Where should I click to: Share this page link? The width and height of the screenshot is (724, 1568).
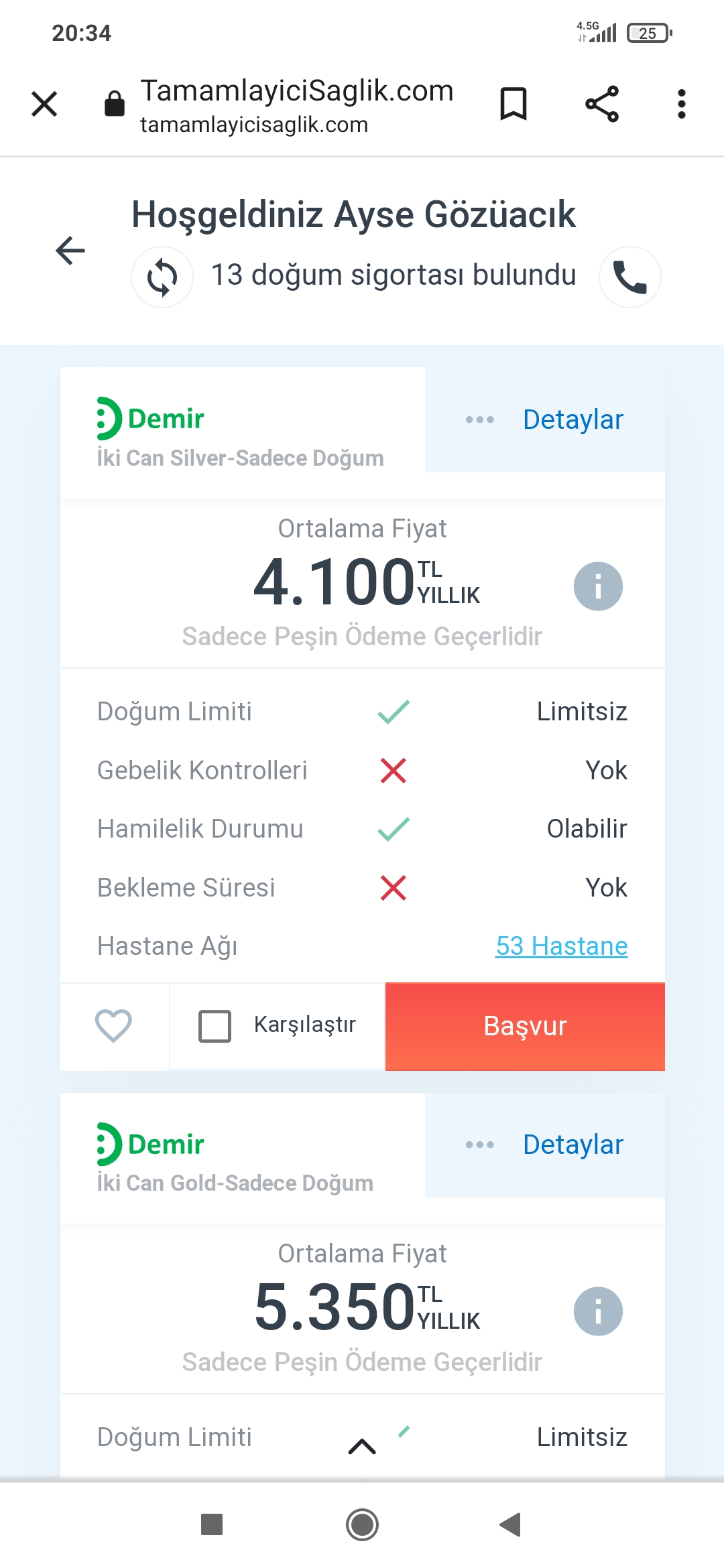coord(602,104)
